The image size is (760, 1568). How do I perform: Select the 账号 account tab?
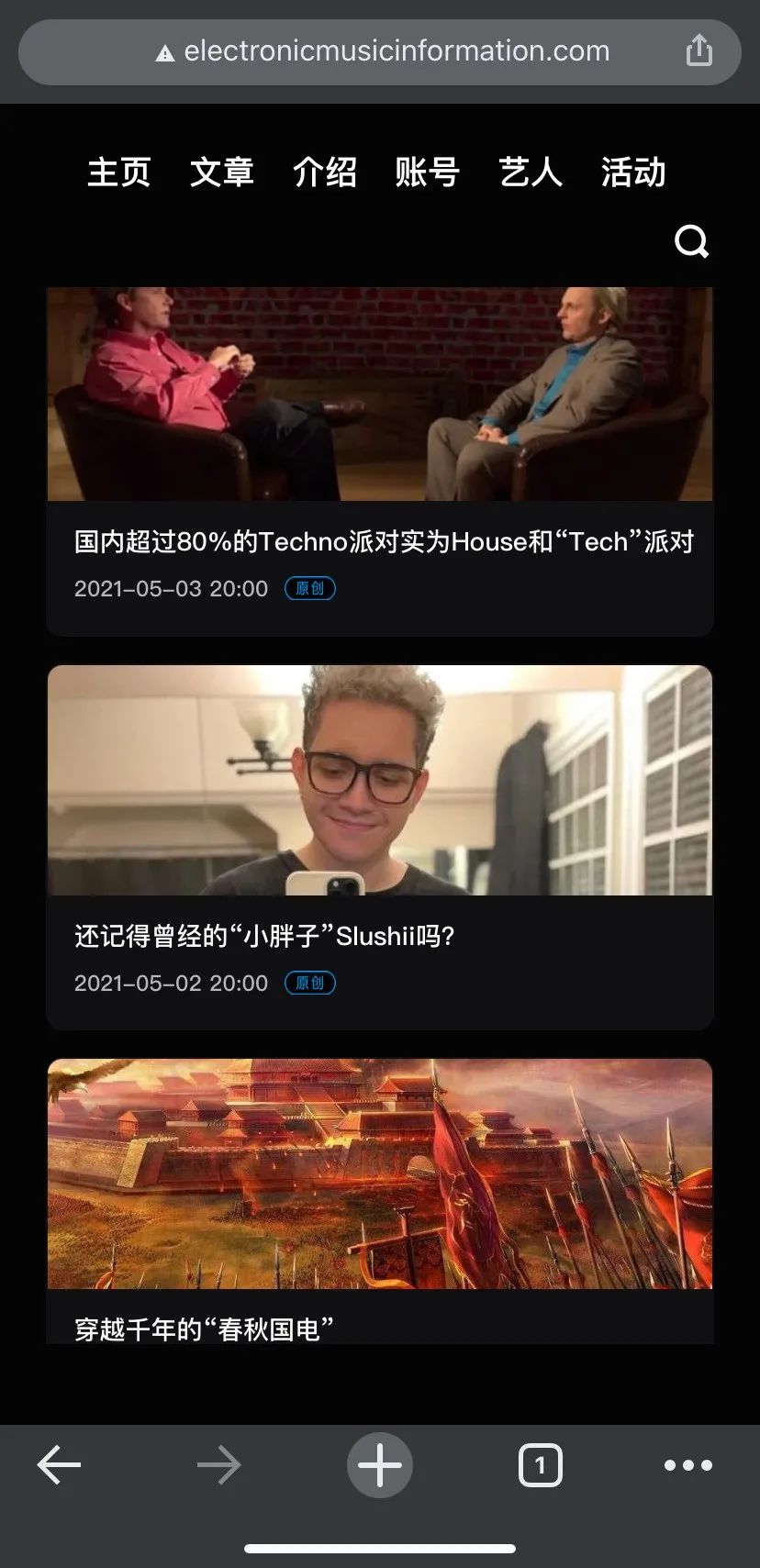click(x=428, y=172)
